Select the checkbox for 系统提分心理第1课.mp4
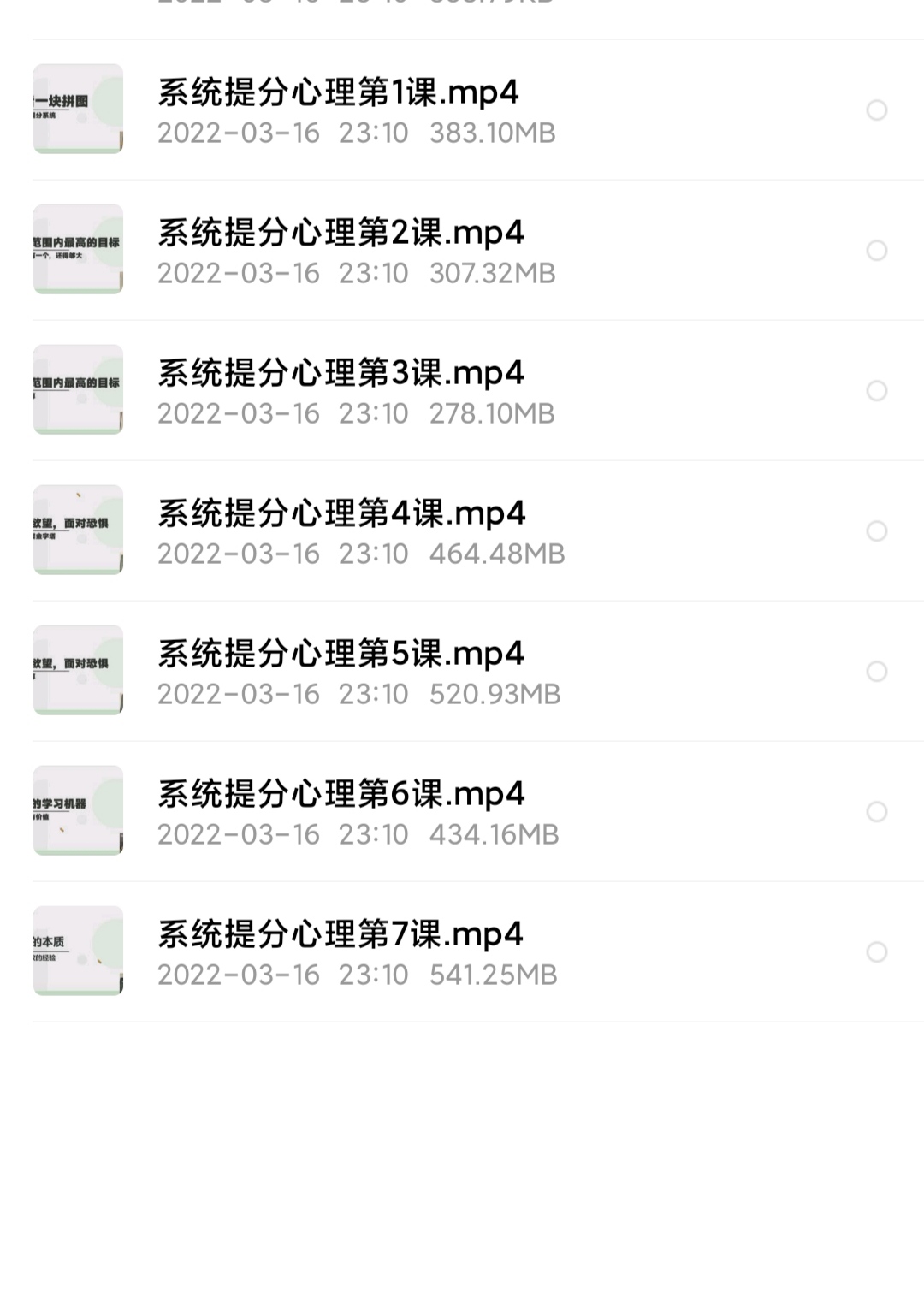 (876, 110)
